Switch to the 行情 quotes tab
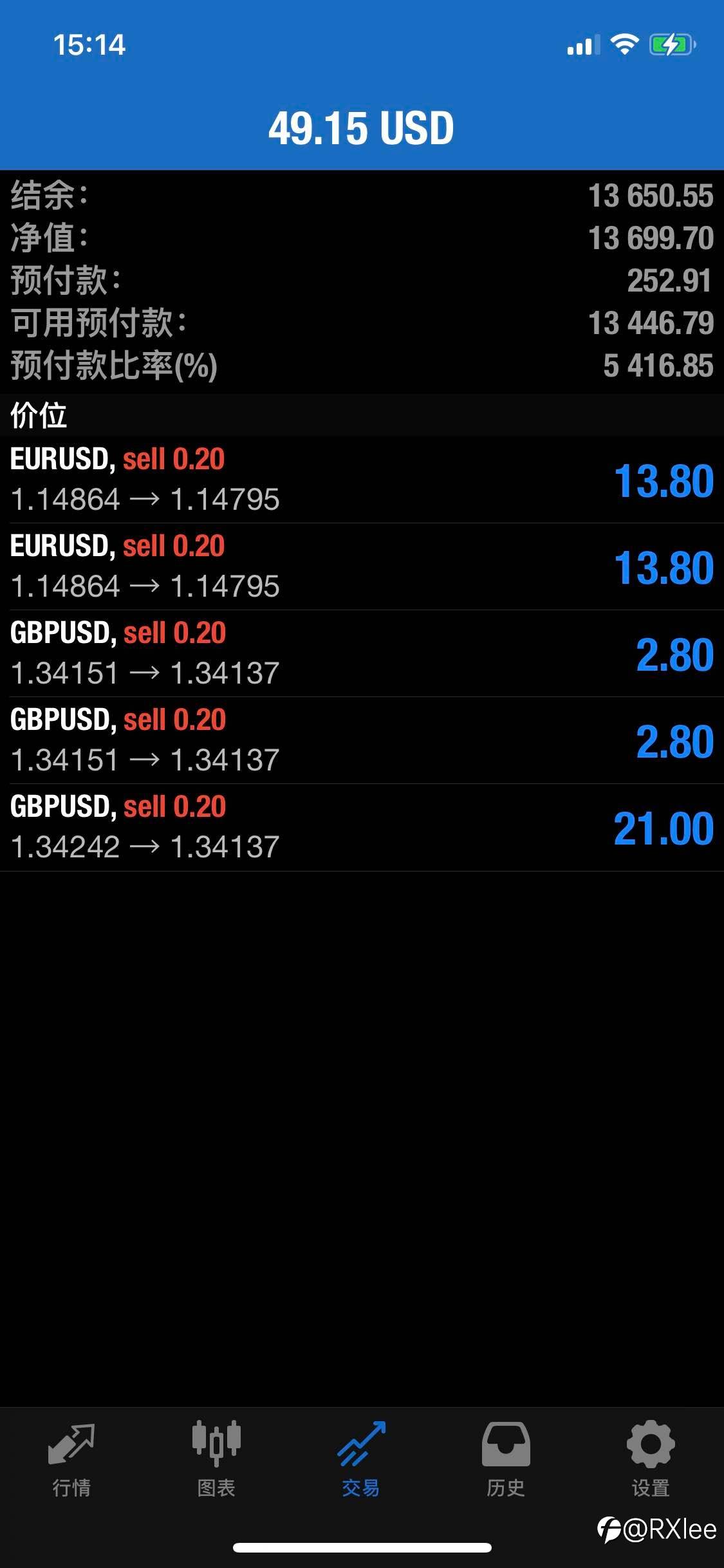Image resolution: width=724 pixels, height=1568 pixels. click(71, 1460)
